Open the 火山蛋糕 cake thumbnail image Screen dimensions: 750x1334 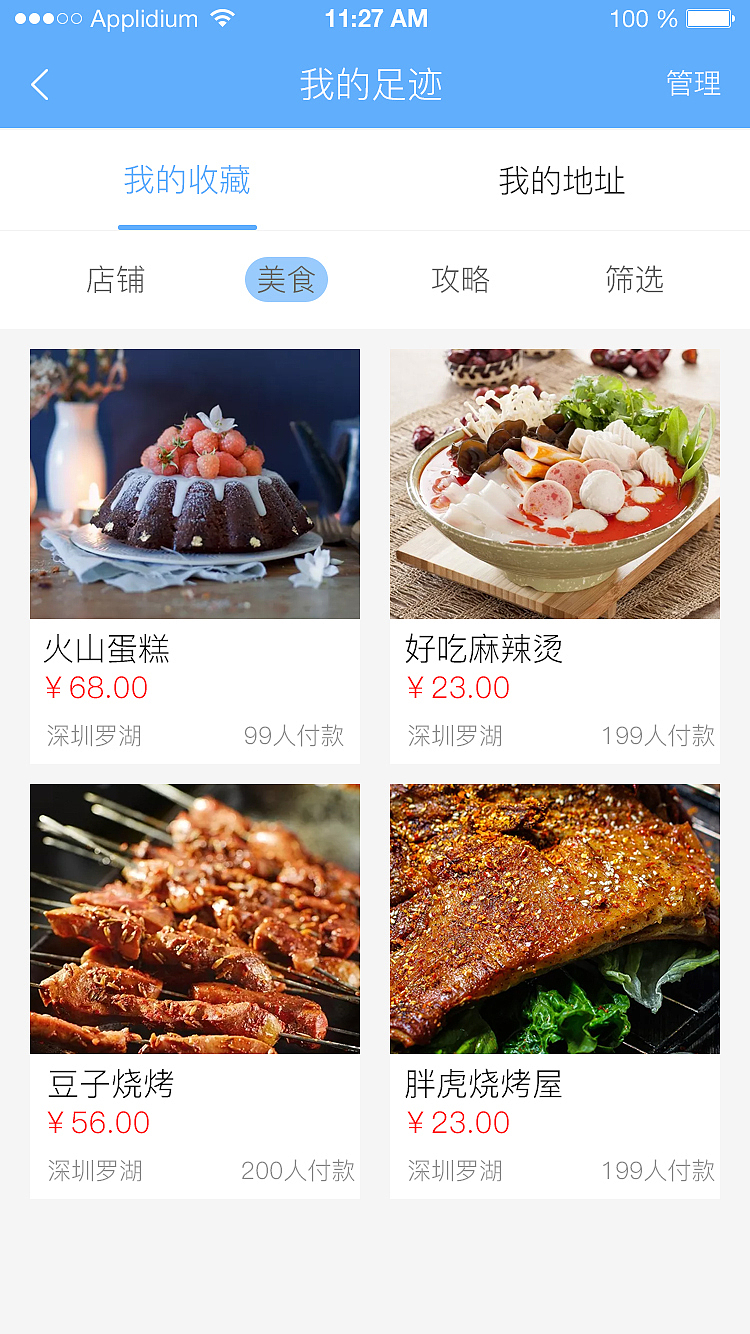(194, 483)
